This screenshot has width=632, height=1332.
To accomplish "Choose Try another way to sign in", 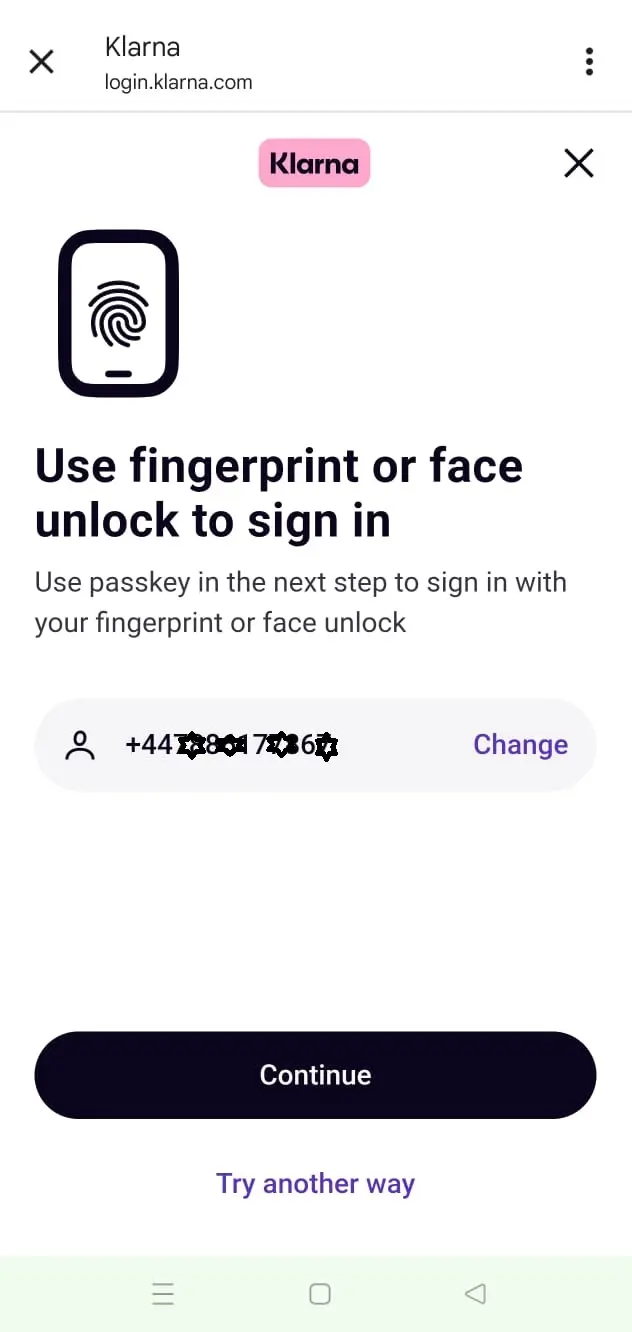I will pyautogui.click(x=315, y=1184).
